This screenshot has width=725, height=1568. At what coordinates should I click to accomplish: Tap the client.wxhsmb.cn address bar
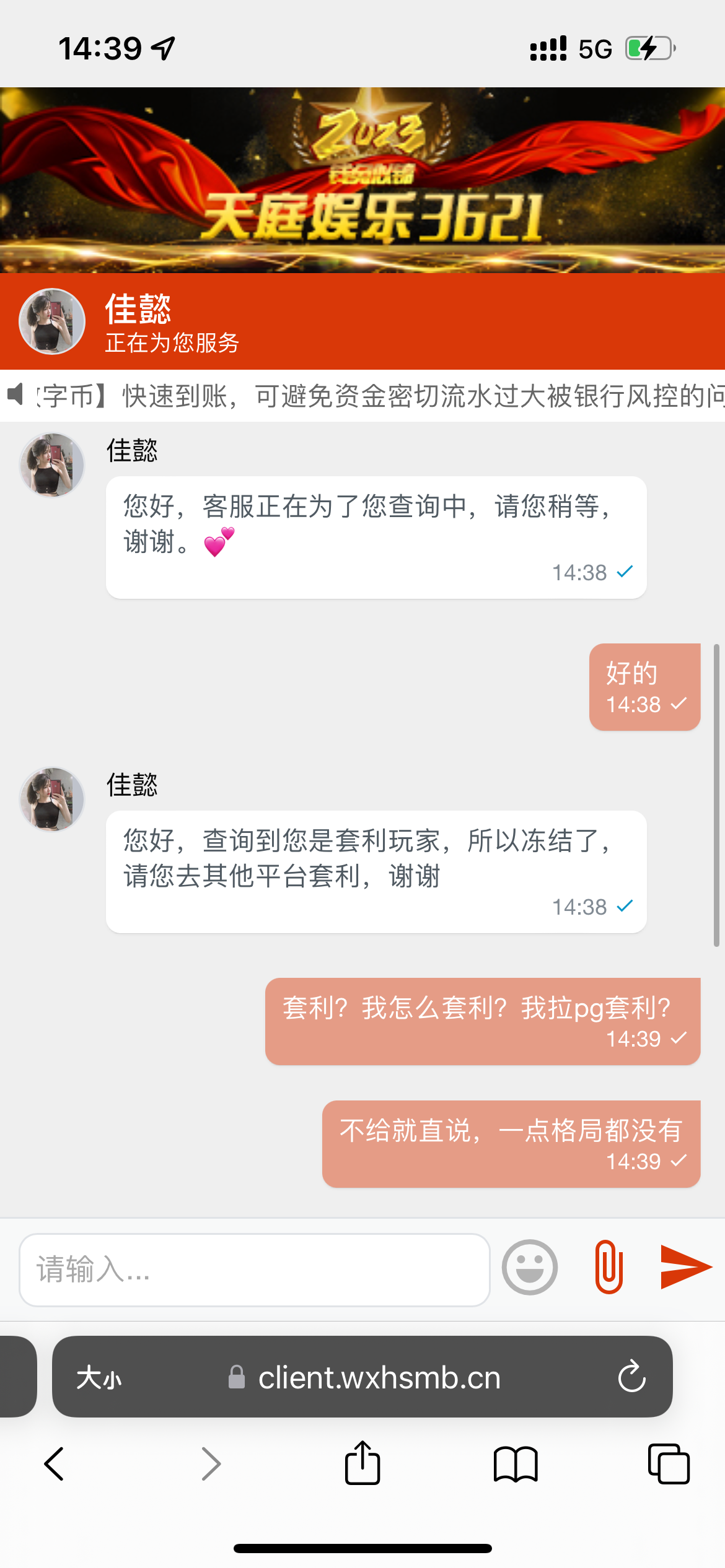click(378, 1378)
